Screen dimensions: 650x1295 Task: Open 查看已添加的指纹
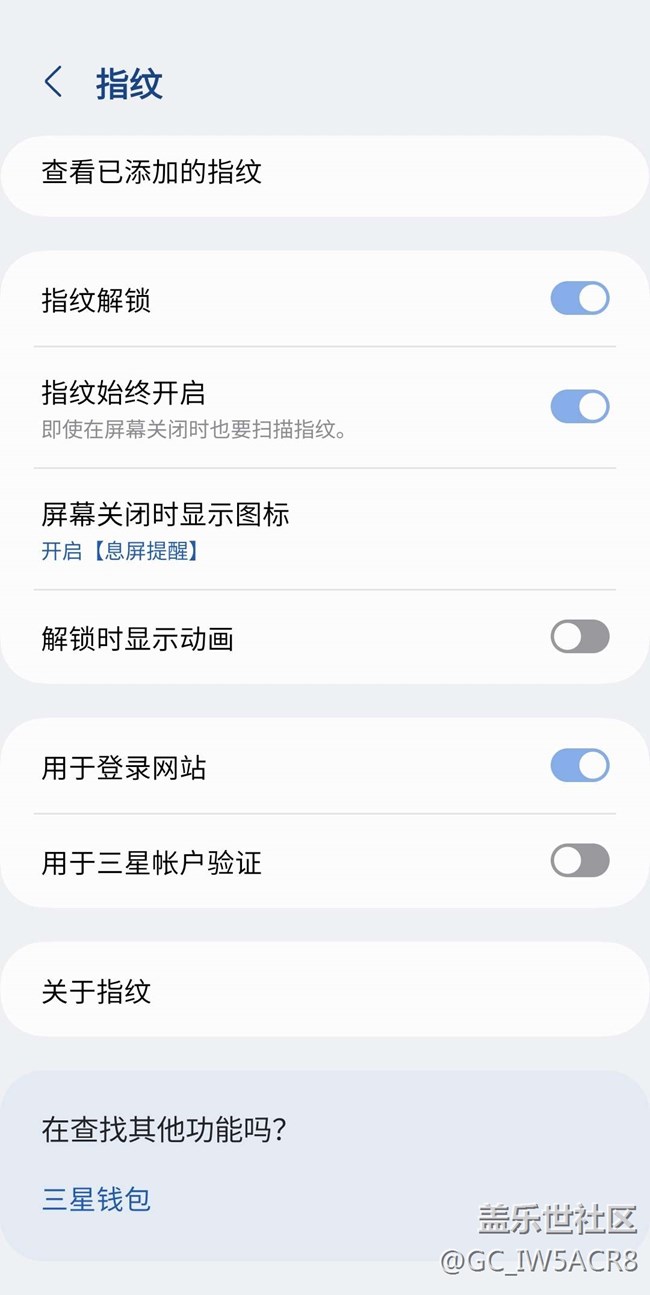324,173
